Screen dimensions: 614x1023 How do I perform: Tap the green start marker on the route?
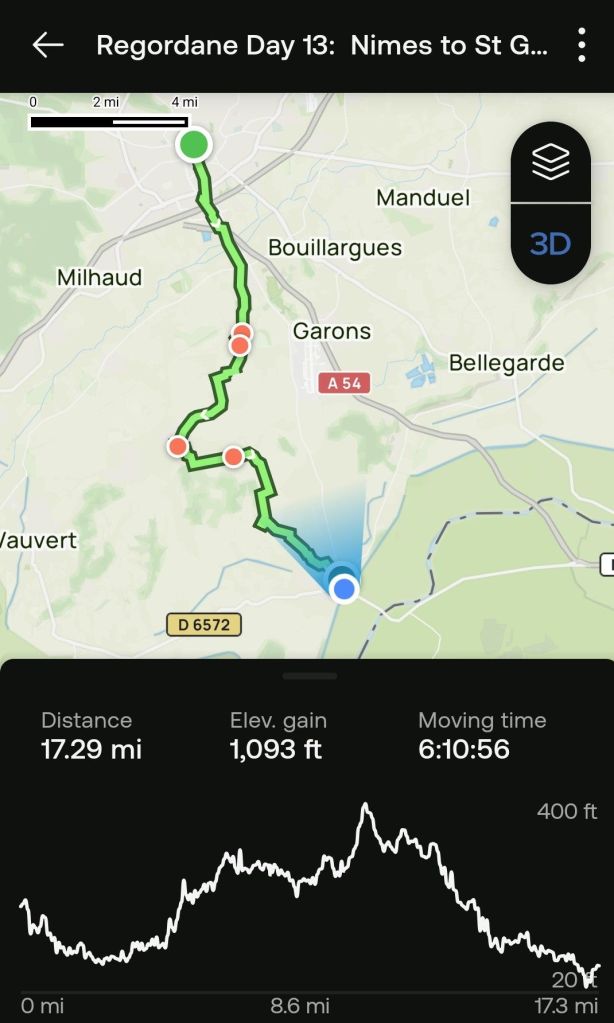[x=194, y=145]
